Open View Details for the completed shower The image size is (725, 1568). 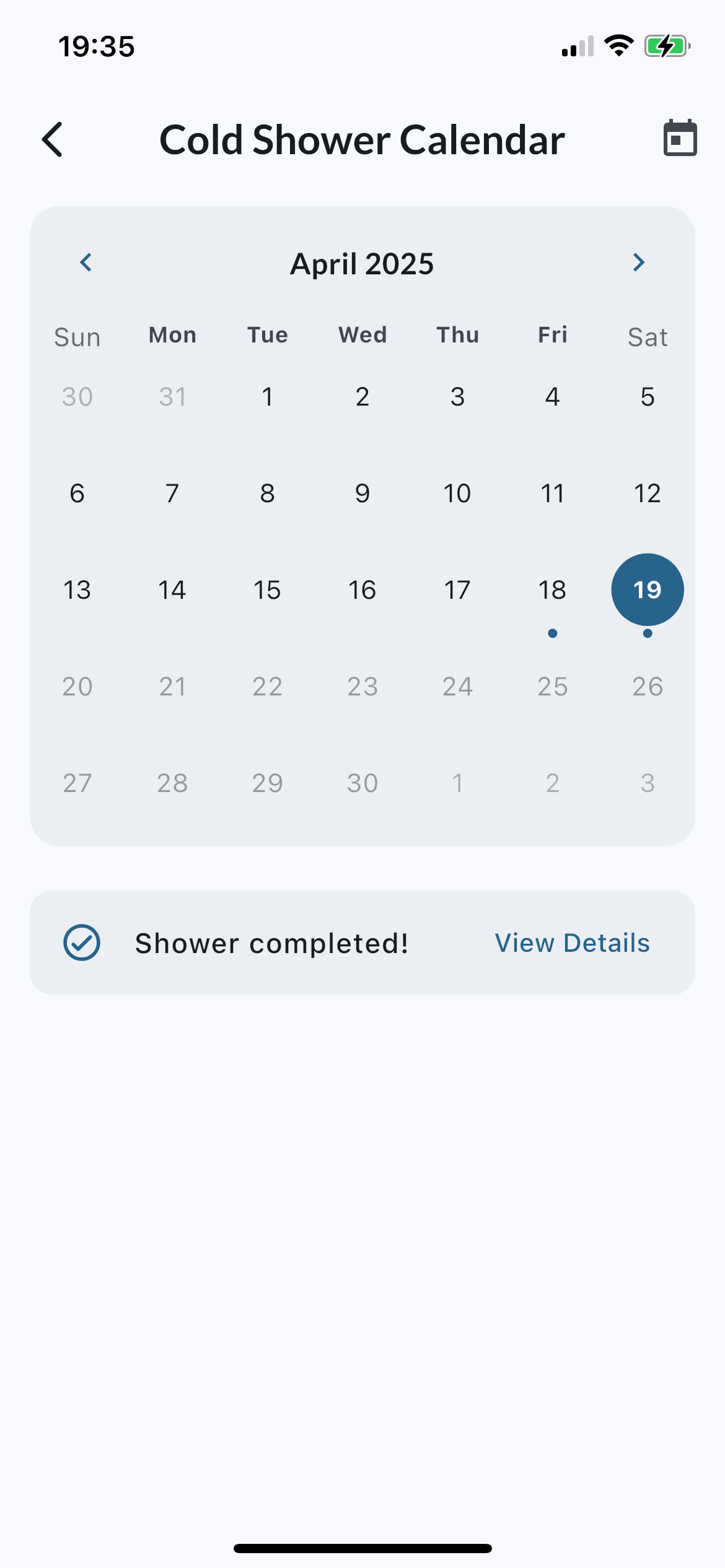[x=572, y=943]
